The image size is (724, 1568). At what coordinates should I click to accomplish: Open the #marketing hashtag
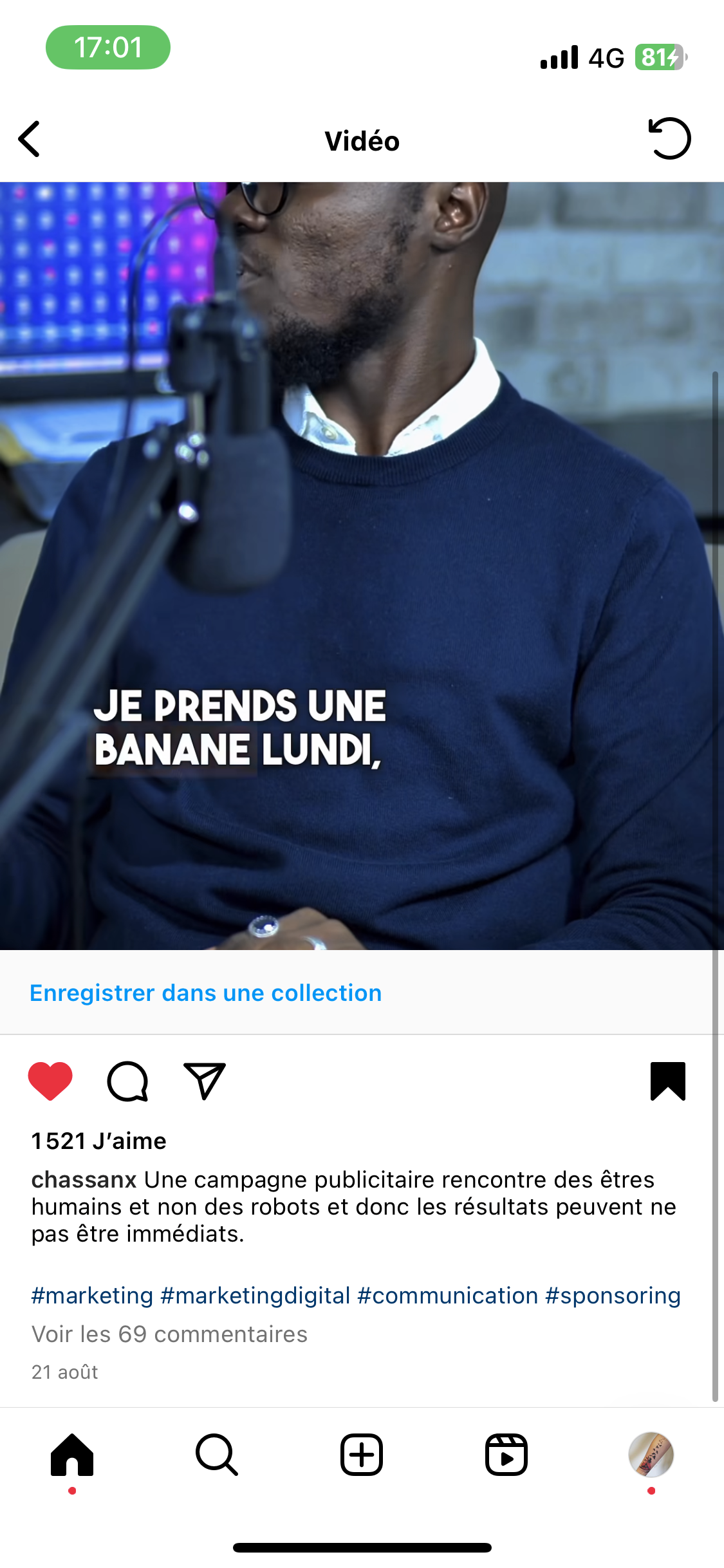[93, 1296]
